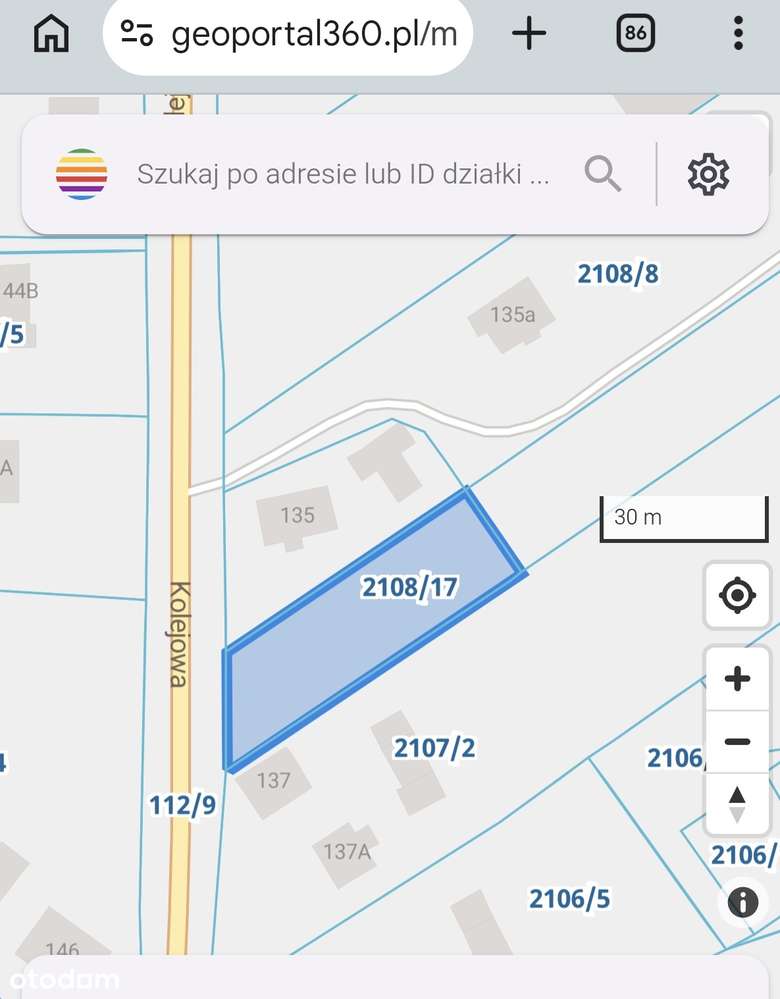Focus the parcel address or ID search field
This screenshot has width=780, height=999.
point(343,175)
